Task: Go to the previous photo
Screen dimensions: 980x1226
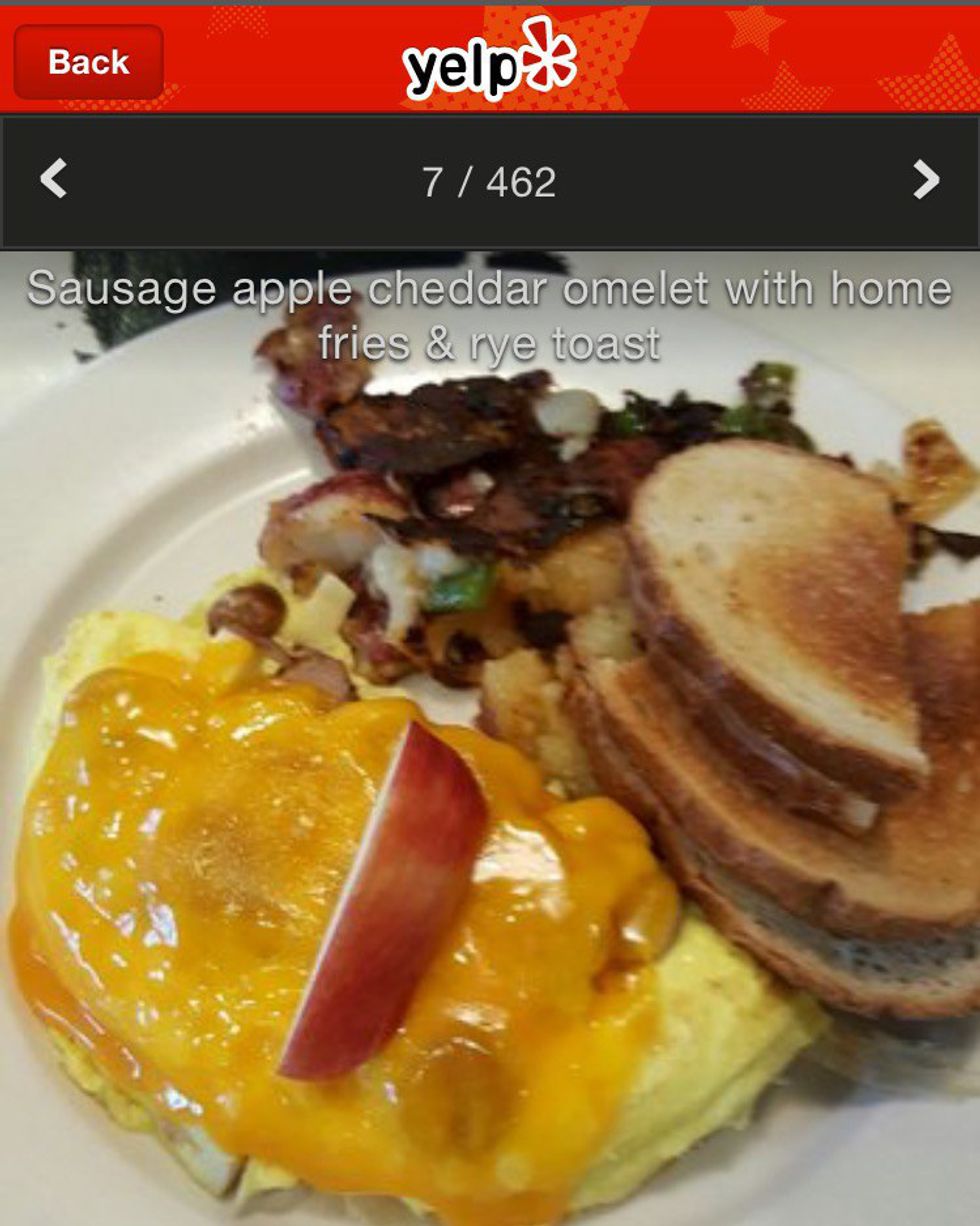Action: (53, 180)
